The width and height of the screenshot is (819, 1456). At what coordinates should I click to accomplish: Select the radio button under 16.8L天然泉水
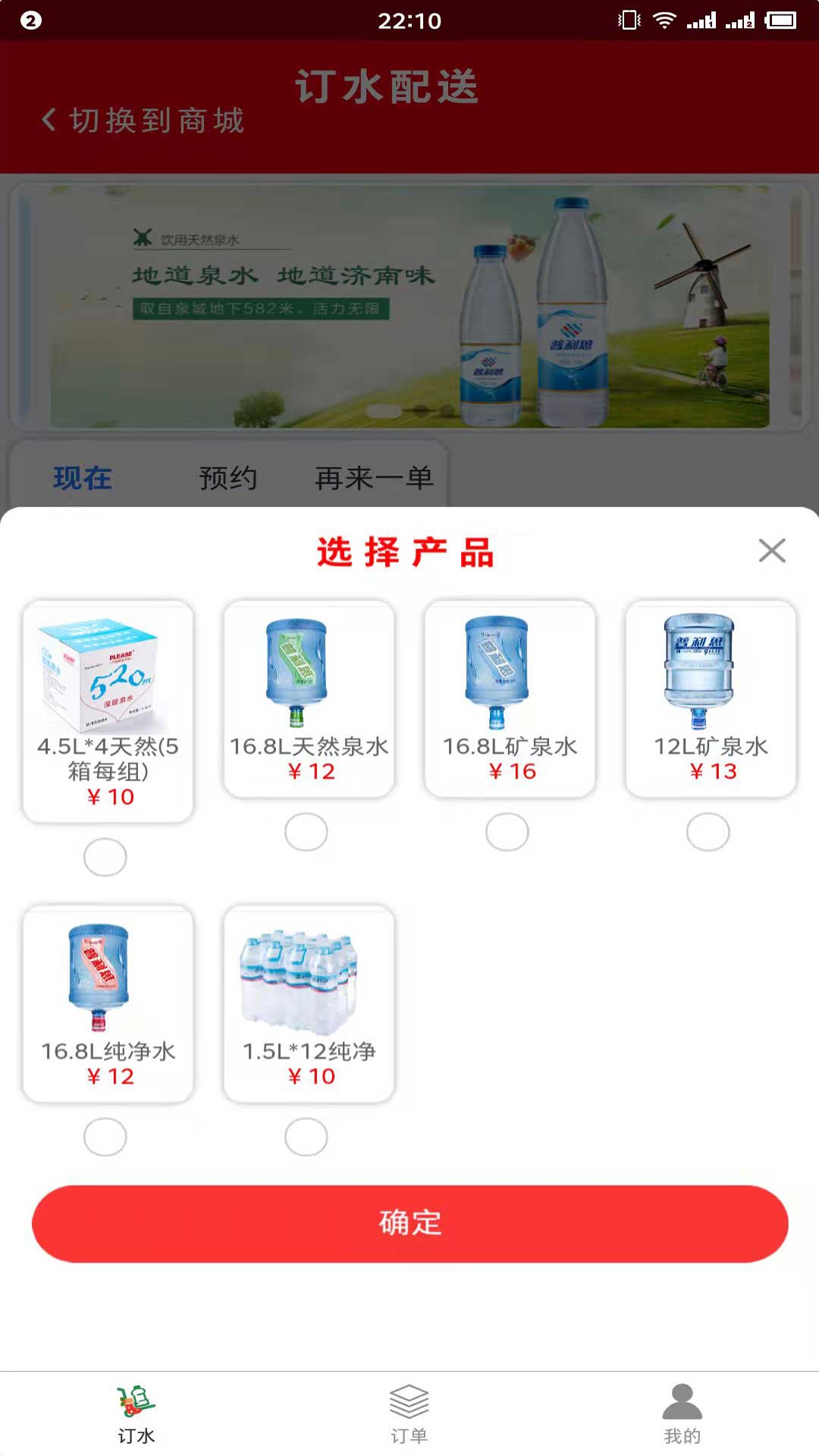pyautogui.click(x=306, y=832)
